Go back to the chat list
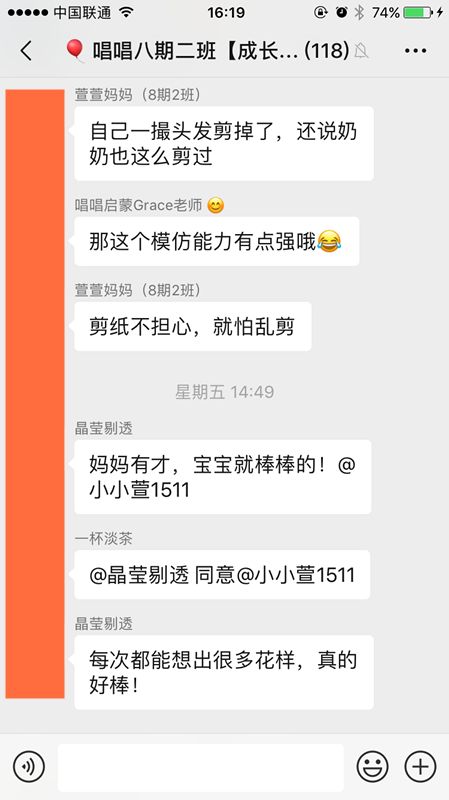The height and width of the screenshot is (800, 449). 26,51
